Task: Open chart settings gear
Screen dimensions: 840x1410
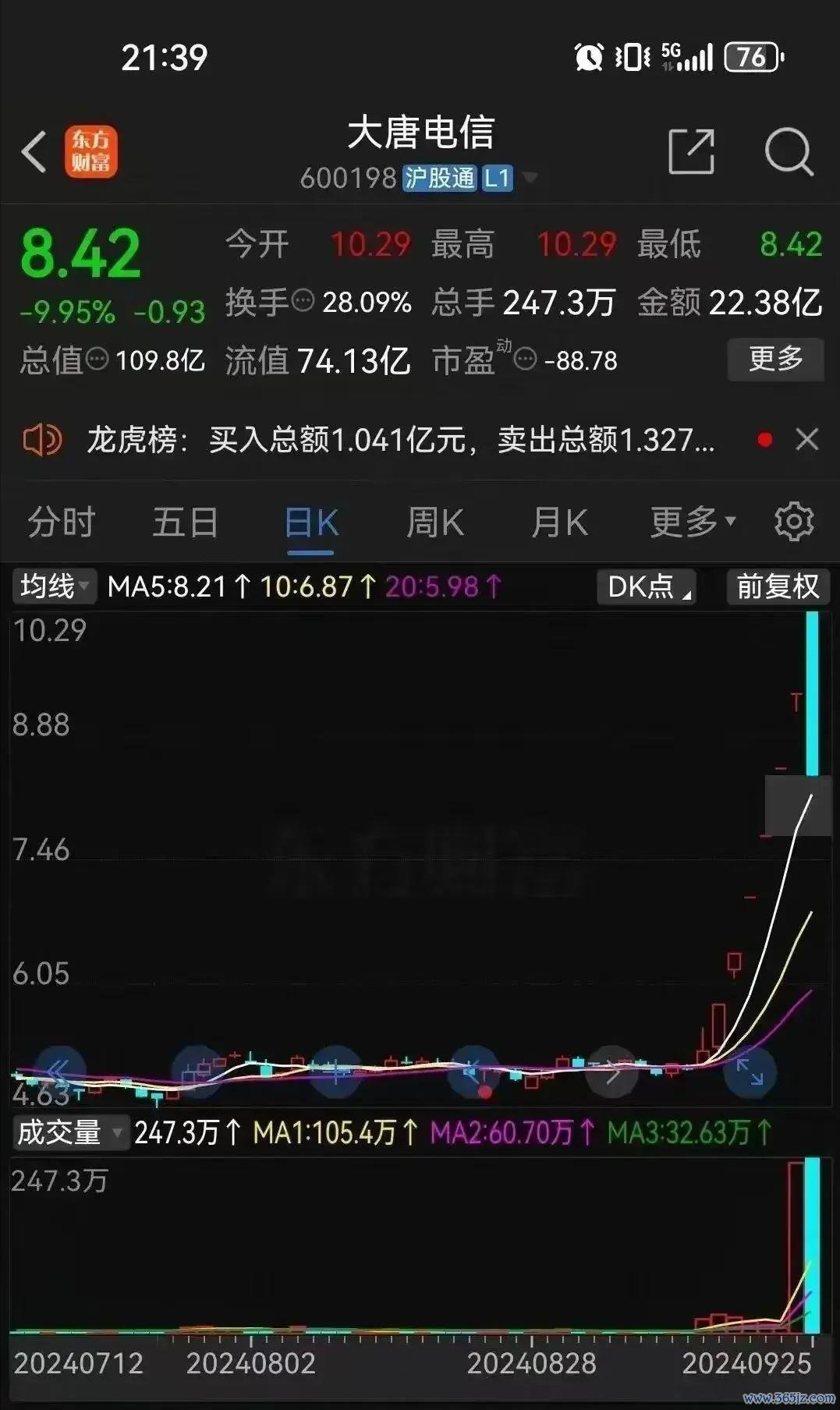Action: click(x=794, y=522)
